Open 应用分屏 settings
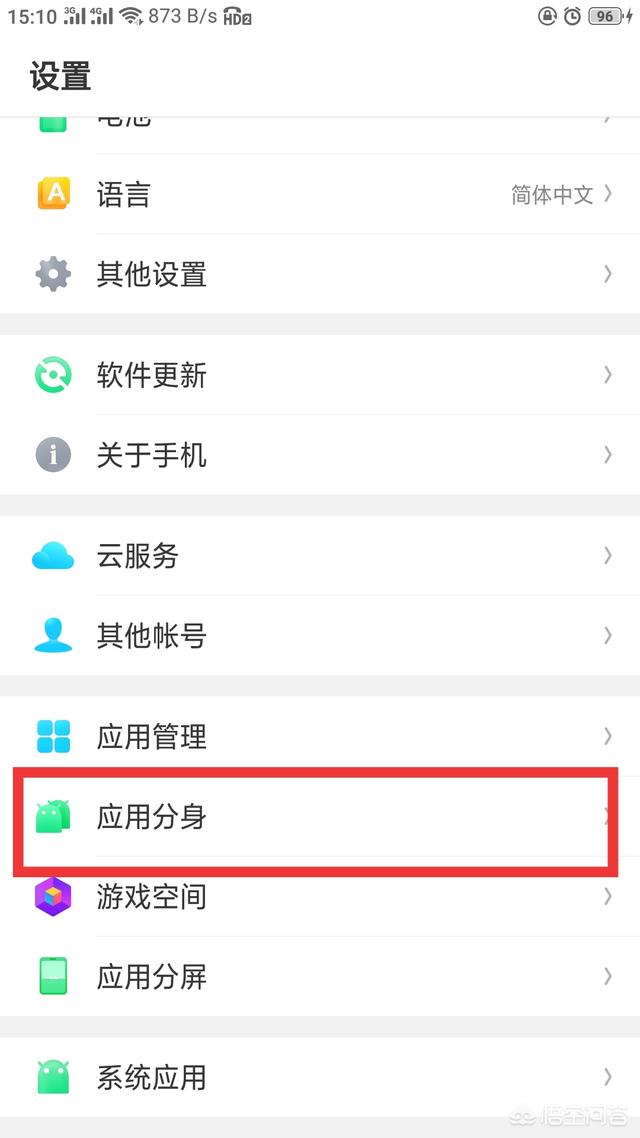 coord(320,977)
